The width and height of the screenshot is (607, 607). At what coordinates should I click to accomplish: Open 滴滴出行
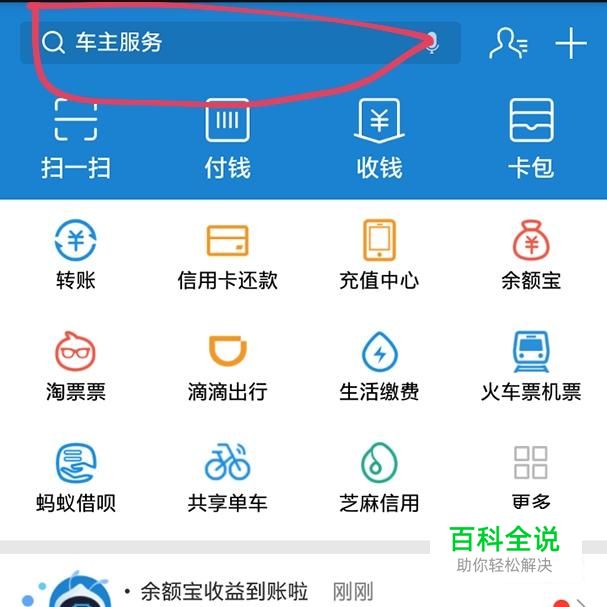[227, 366]
